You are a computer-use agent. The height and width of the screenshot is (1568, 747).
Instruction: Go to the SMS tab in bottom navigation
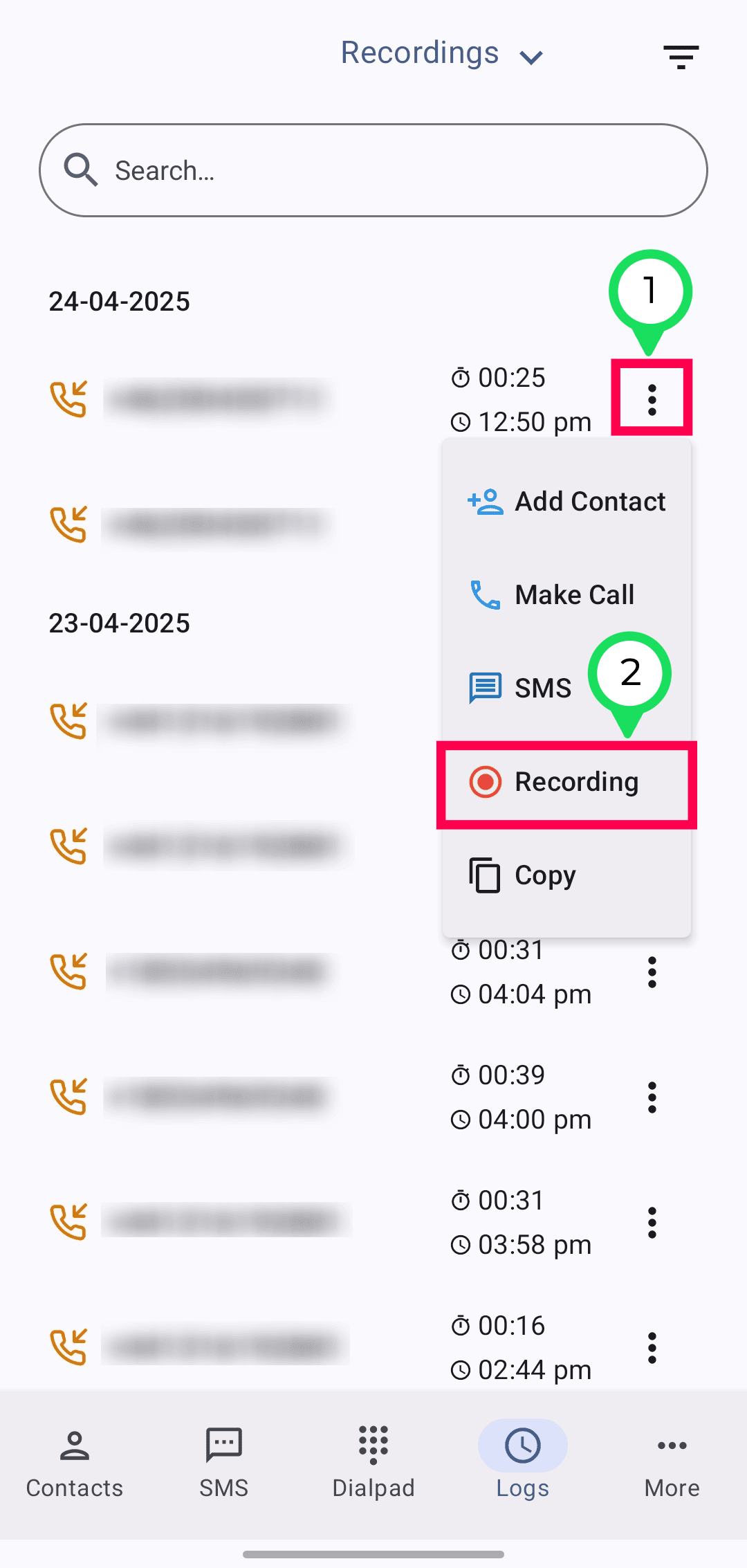pos(224,1462)
